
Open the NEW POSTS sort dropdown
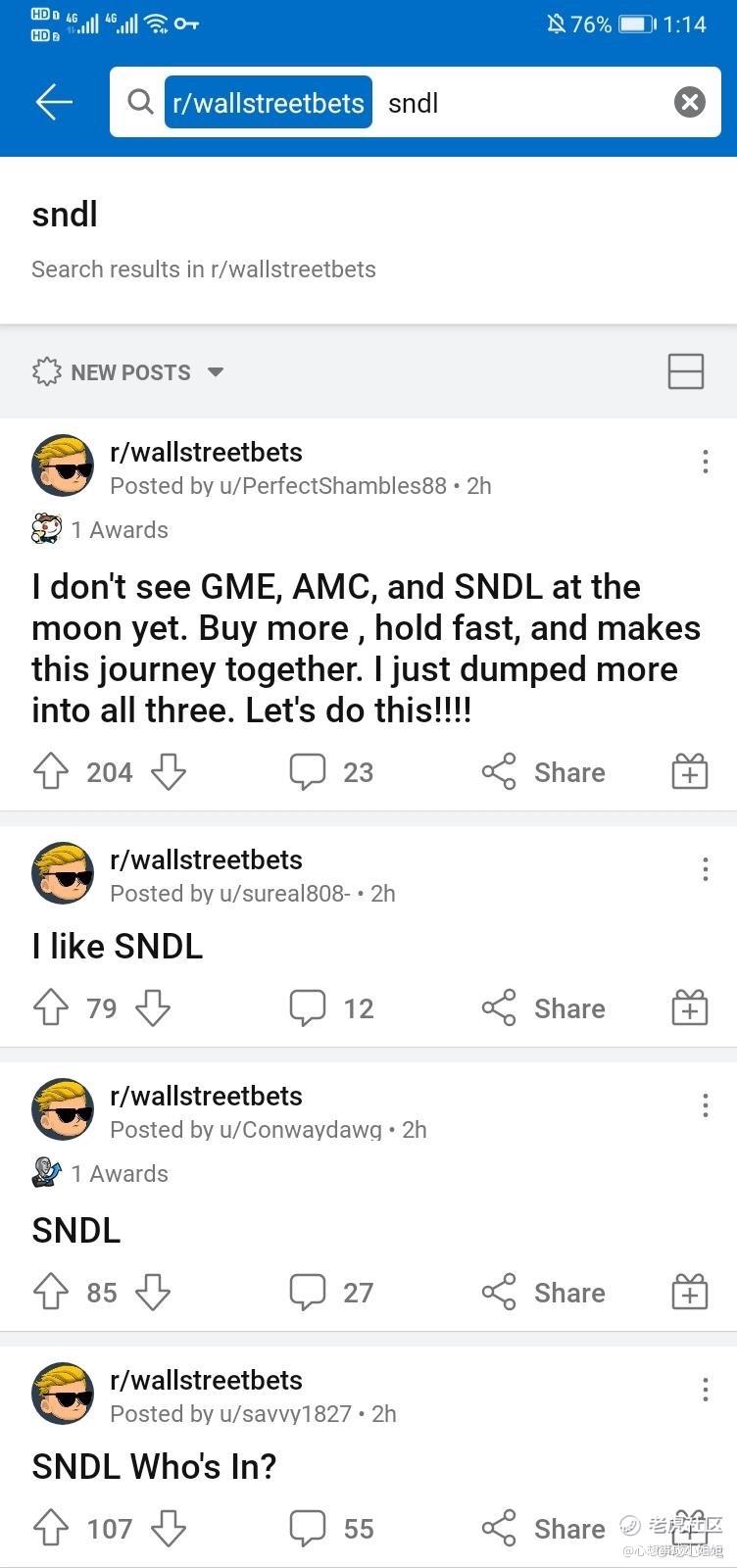pos(128,372)
